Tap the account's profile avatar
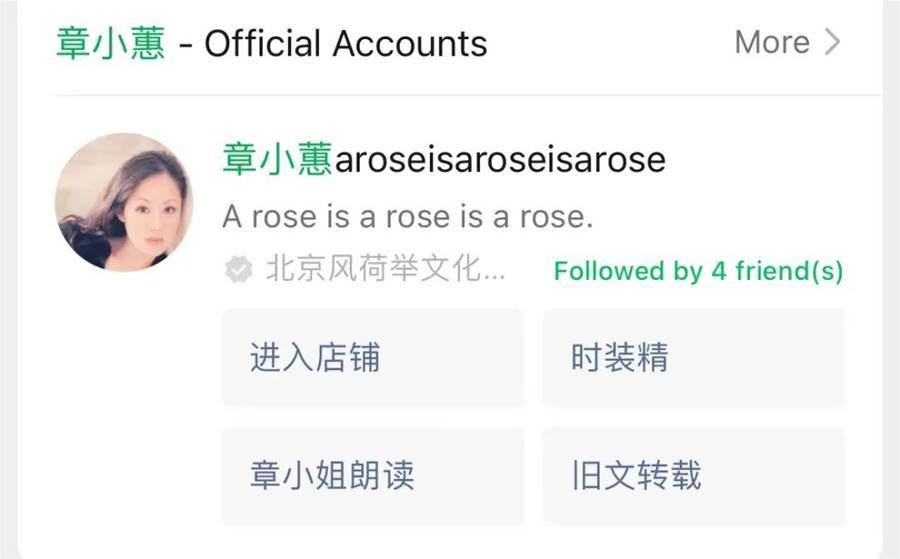 (124, 202)
